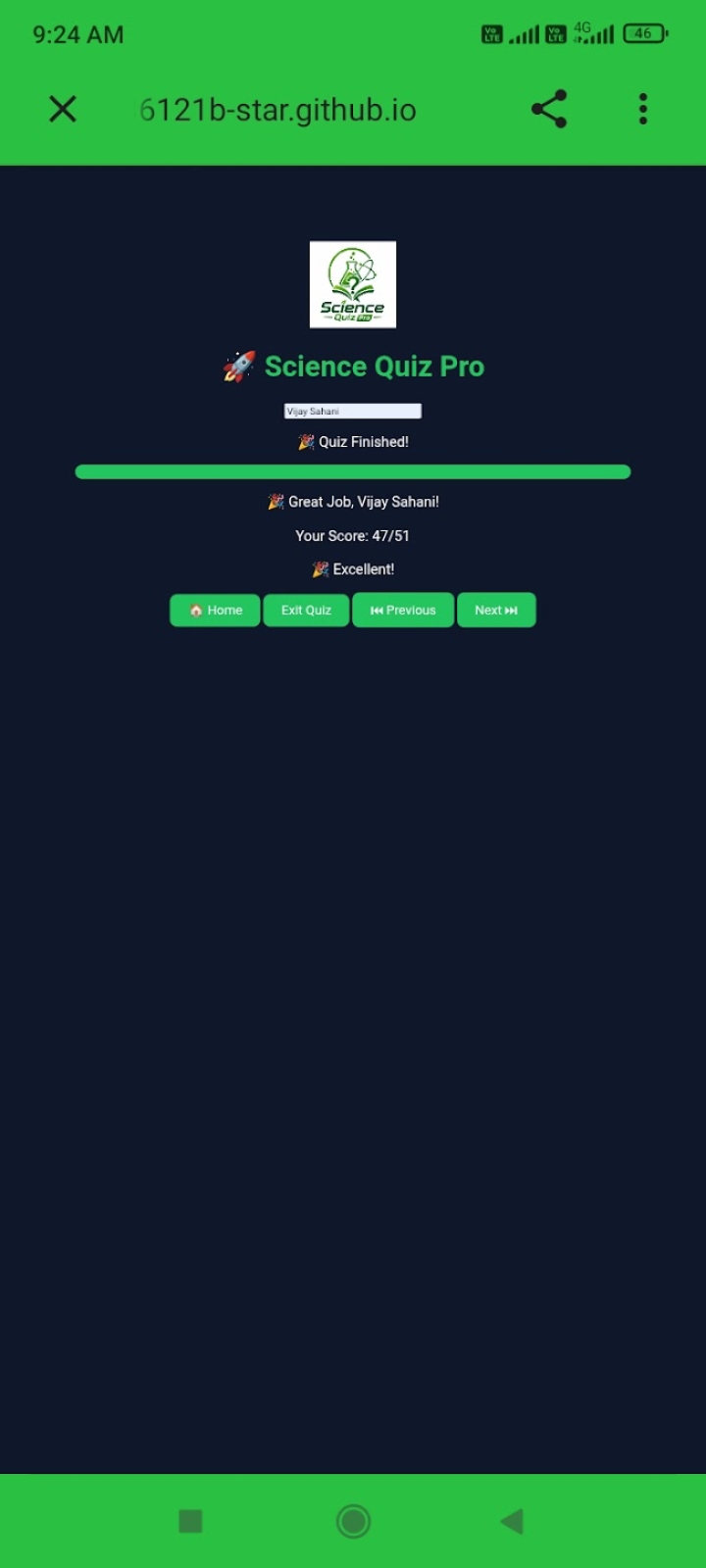Tap the Exit Quiz button
Viewport: 706px width, 1568px height.
(306, 610)
